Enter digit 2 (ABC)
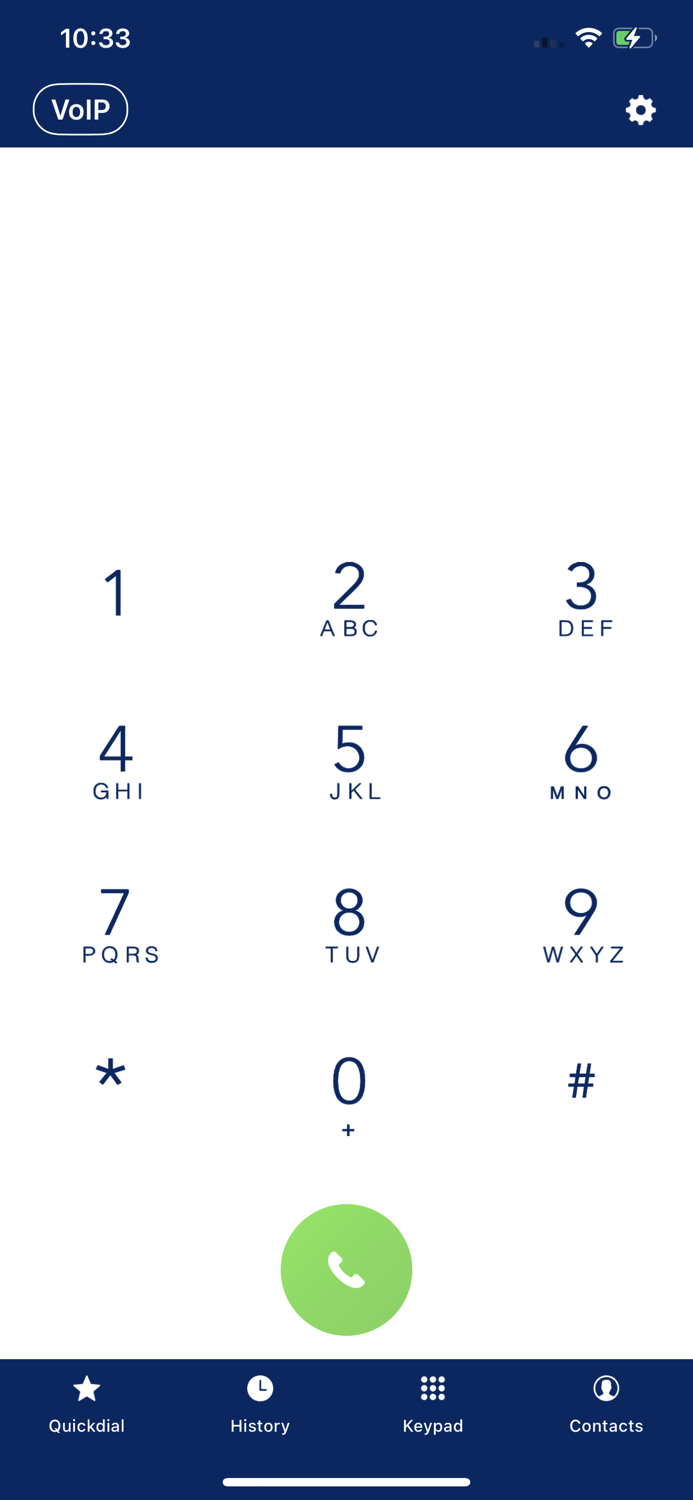The width and height of the screenshot is (693, 1500). point(349,599)
